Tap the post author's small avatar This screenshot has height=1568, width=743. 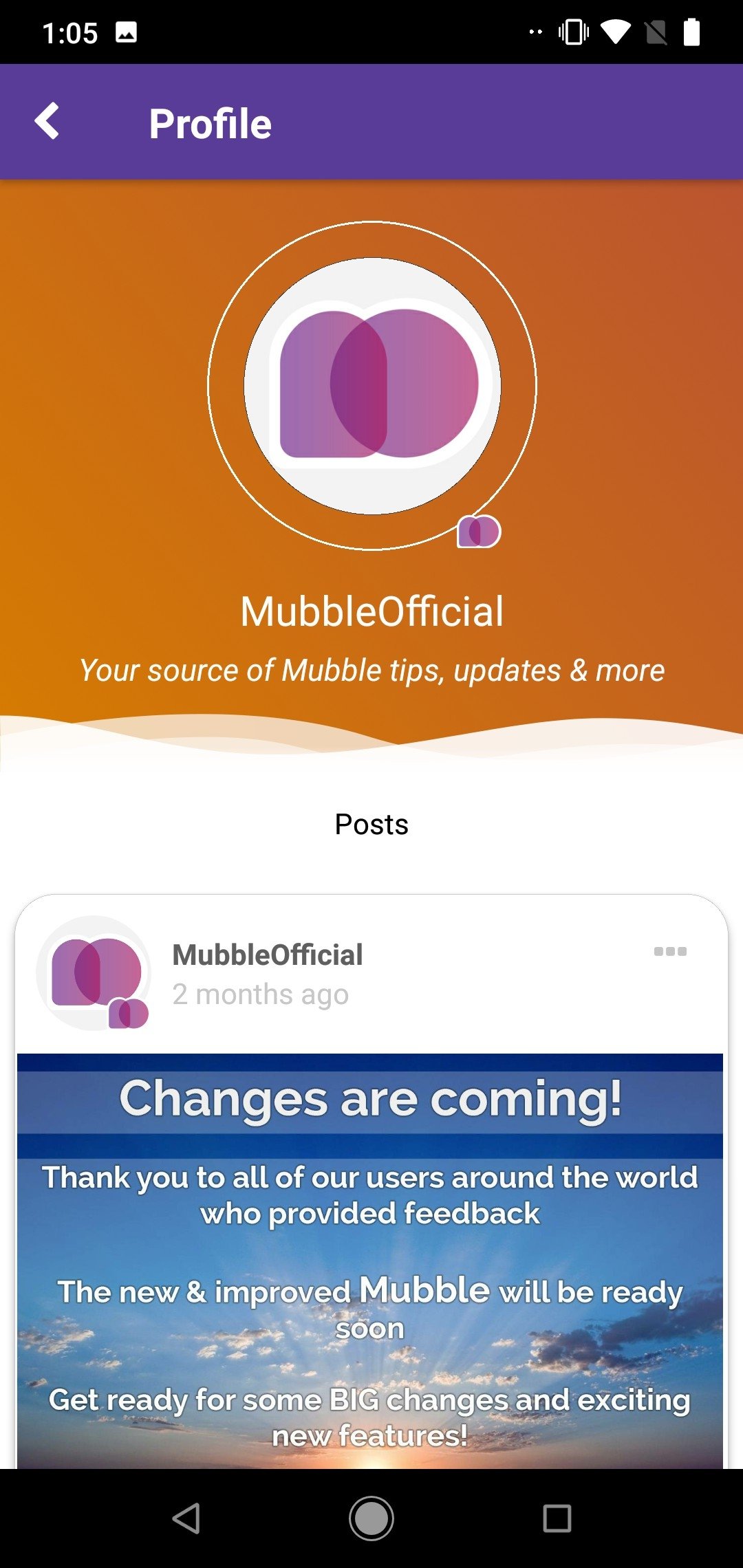(94, 972)
